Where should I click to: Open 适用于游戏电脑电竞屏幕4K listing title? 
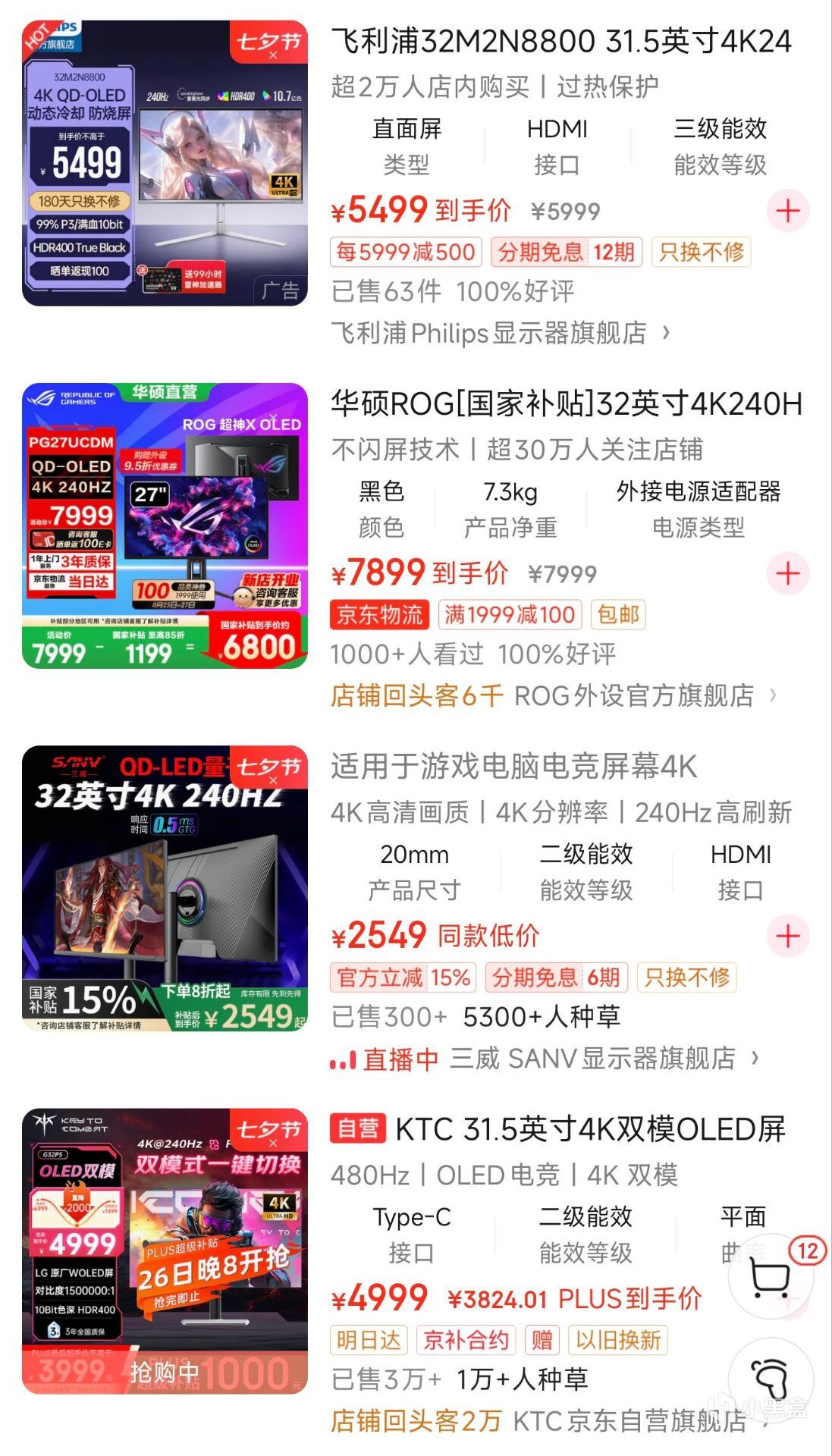513,767
